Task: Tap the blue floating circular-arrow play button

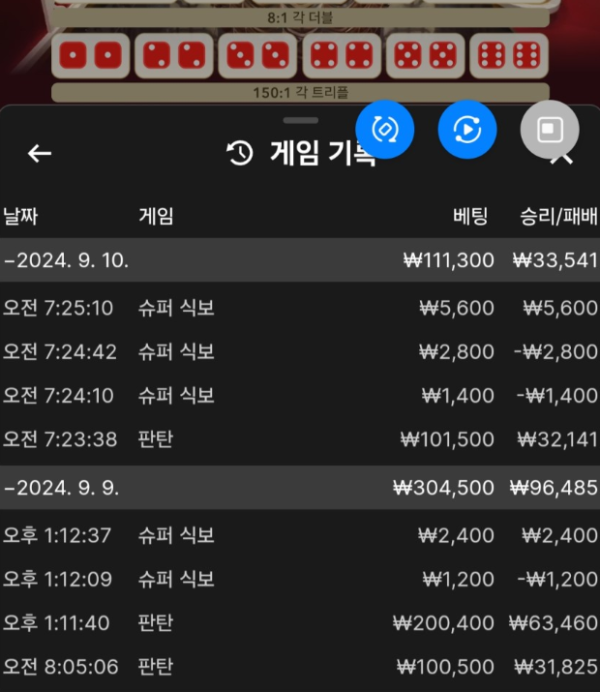Action: coord(467,129)
